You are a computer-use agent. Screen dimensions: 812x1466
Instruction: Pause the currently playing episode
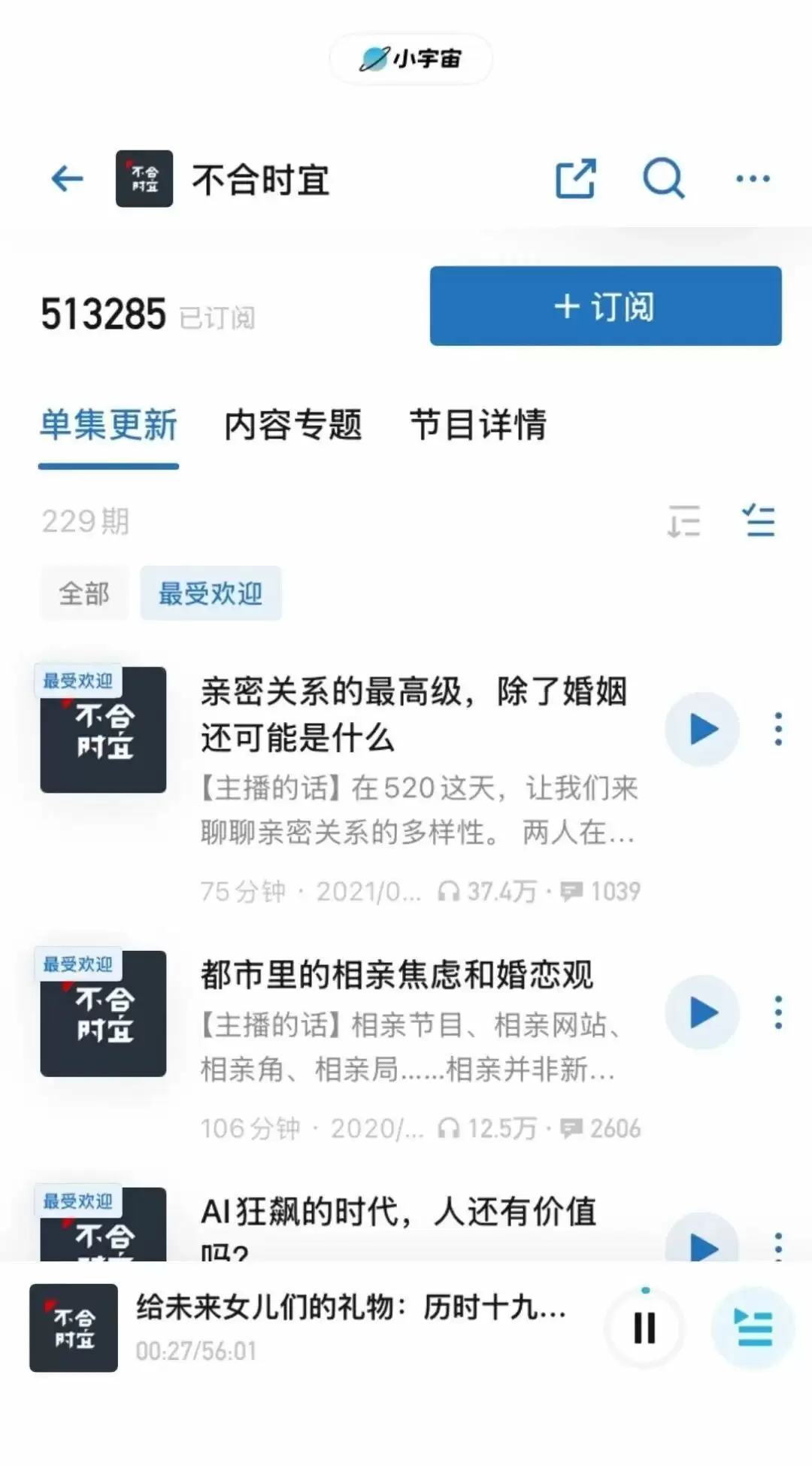coord(643,1328)
